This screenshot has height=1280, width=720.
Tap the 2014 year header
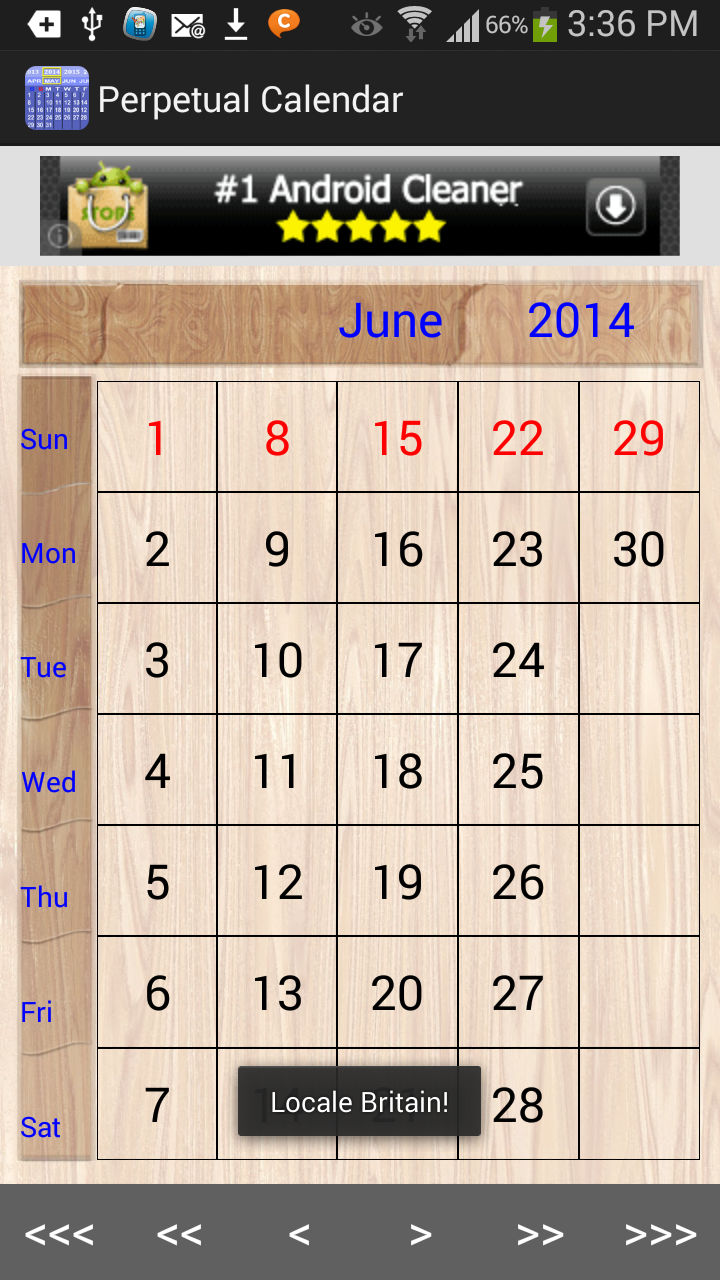(581, 321)
